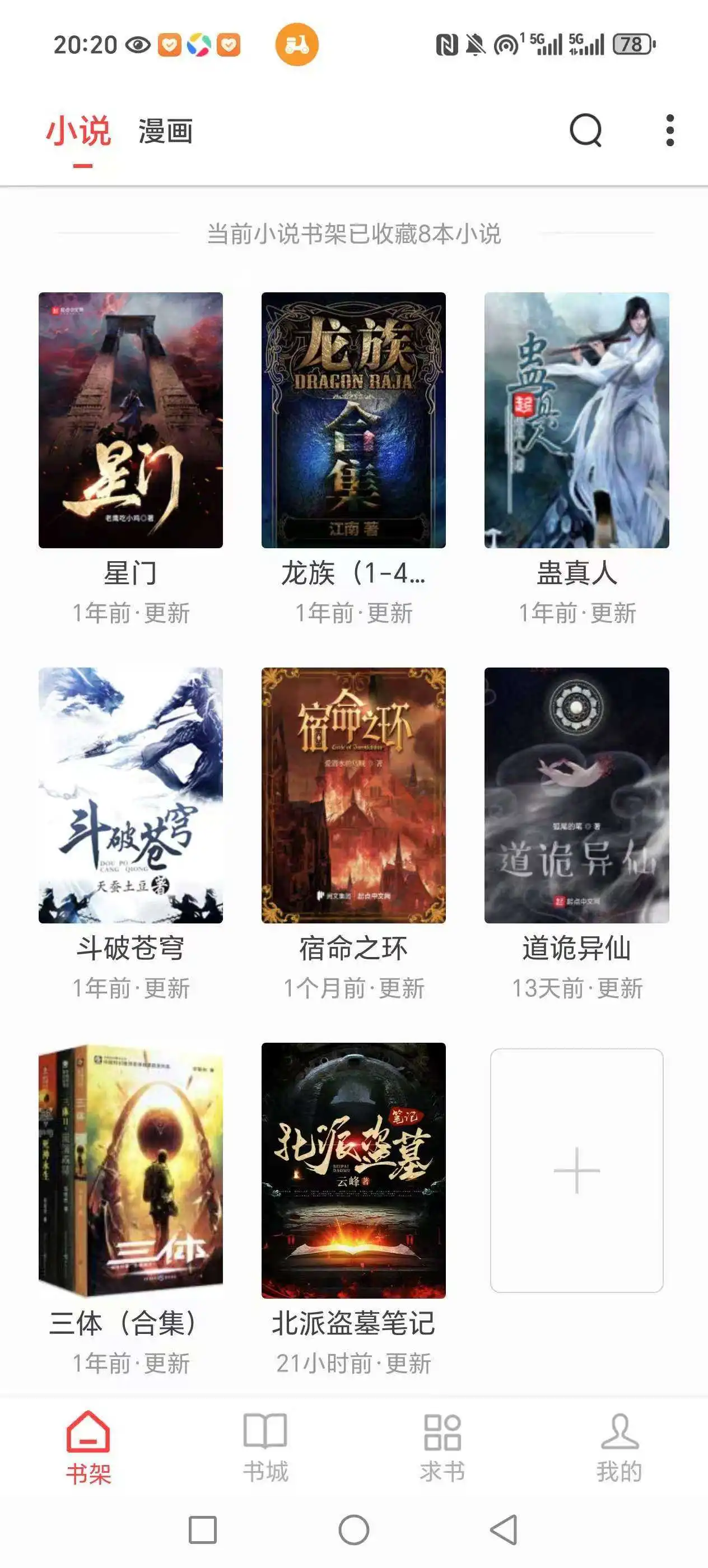Open 北派盗墓笔记
This screenshot has height=1568, width=708.
click(353, 1170)
